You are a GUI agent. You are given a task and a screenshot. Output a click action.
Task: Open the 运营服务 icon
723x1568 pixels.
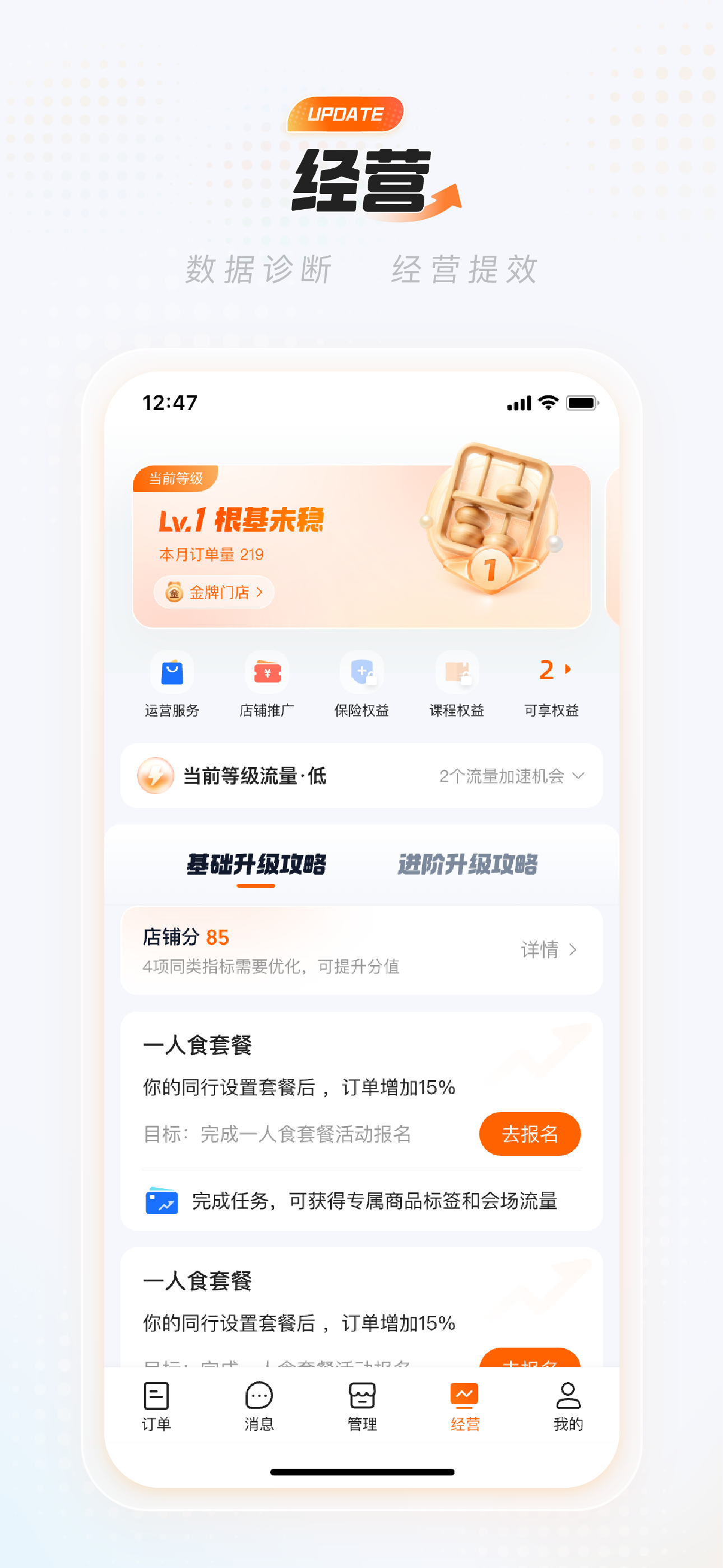(x=172, y=672)
